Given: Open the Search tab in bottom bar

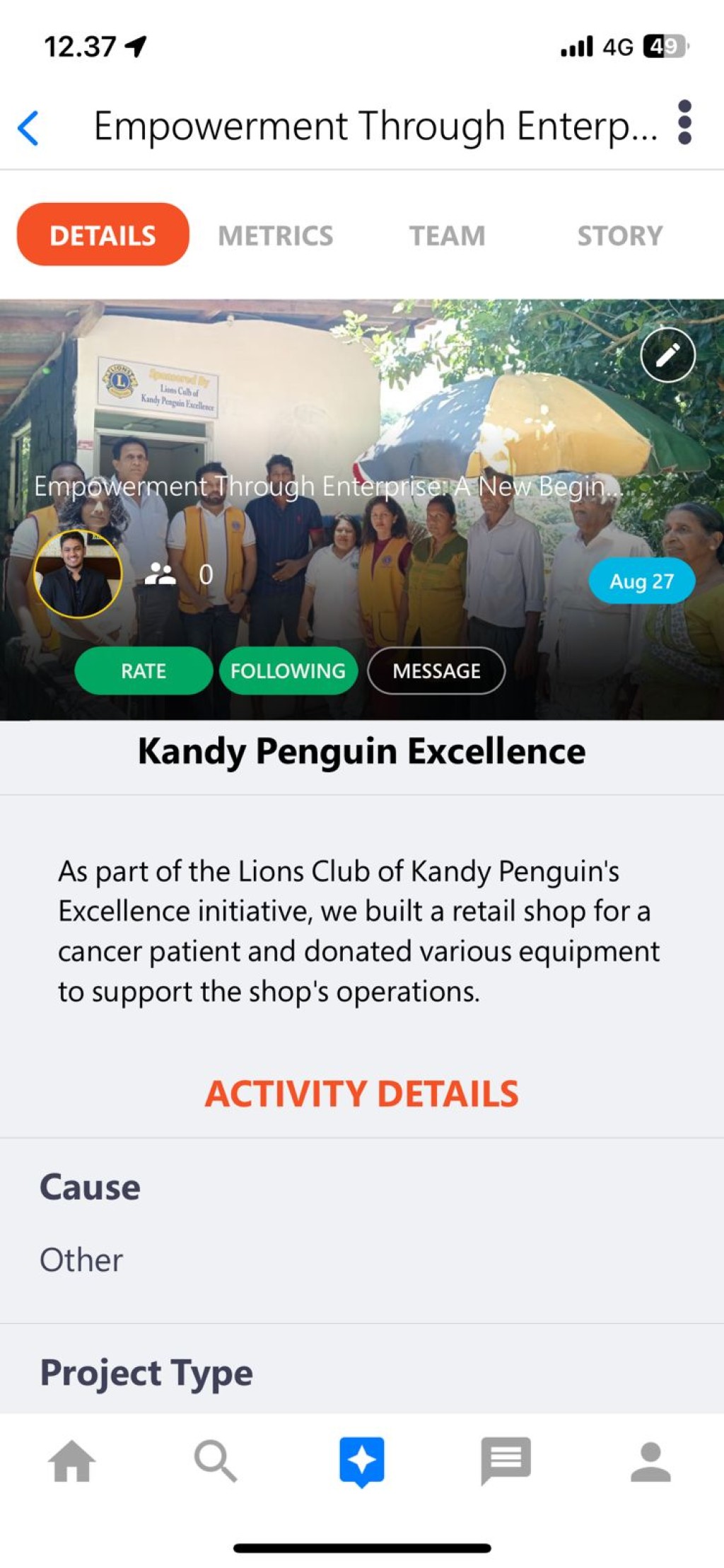Looking at the screenshot, I should click(x=216, y=1460).
